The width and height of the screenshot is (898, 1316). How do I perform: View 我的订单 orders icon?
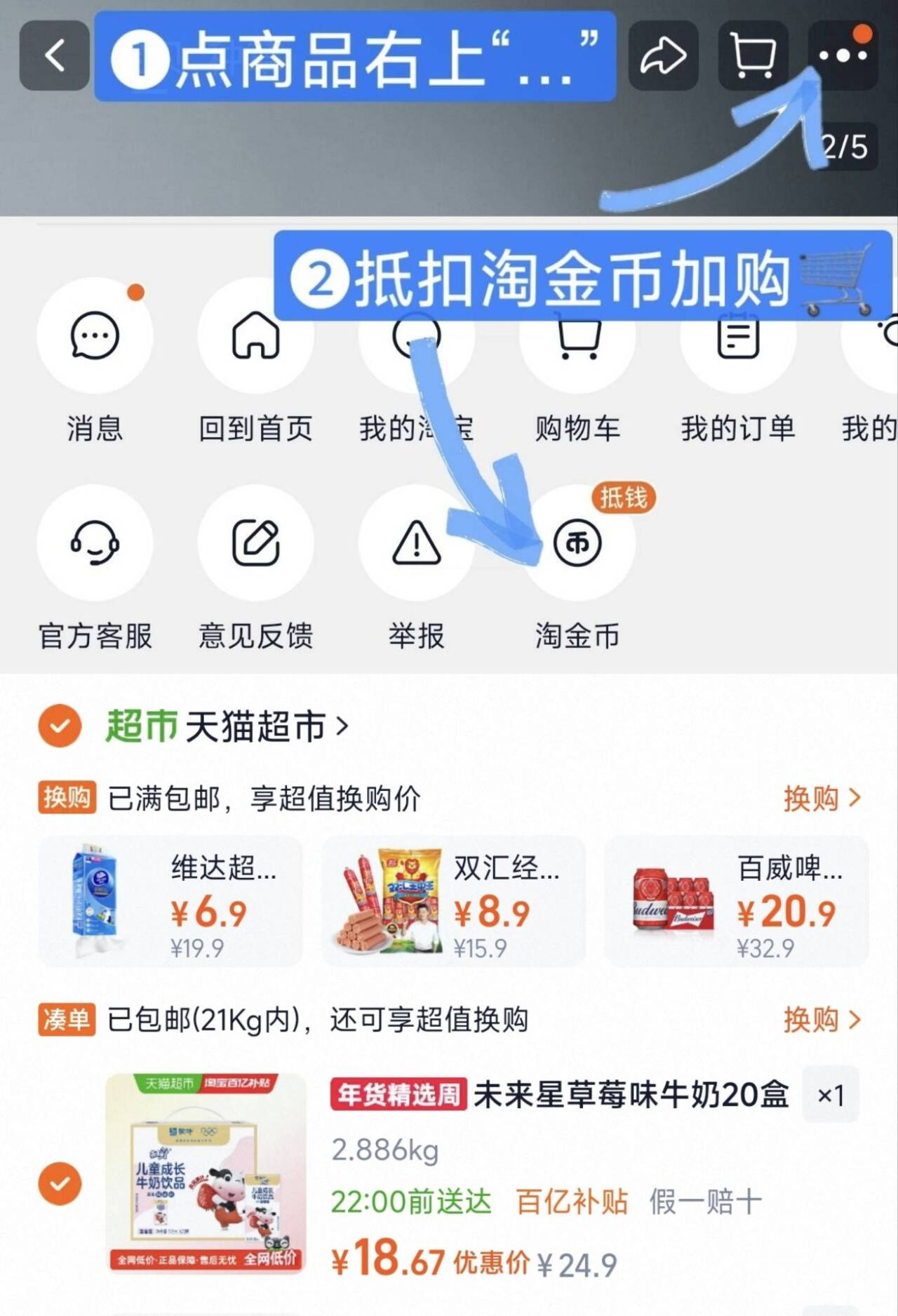point(737,337)
